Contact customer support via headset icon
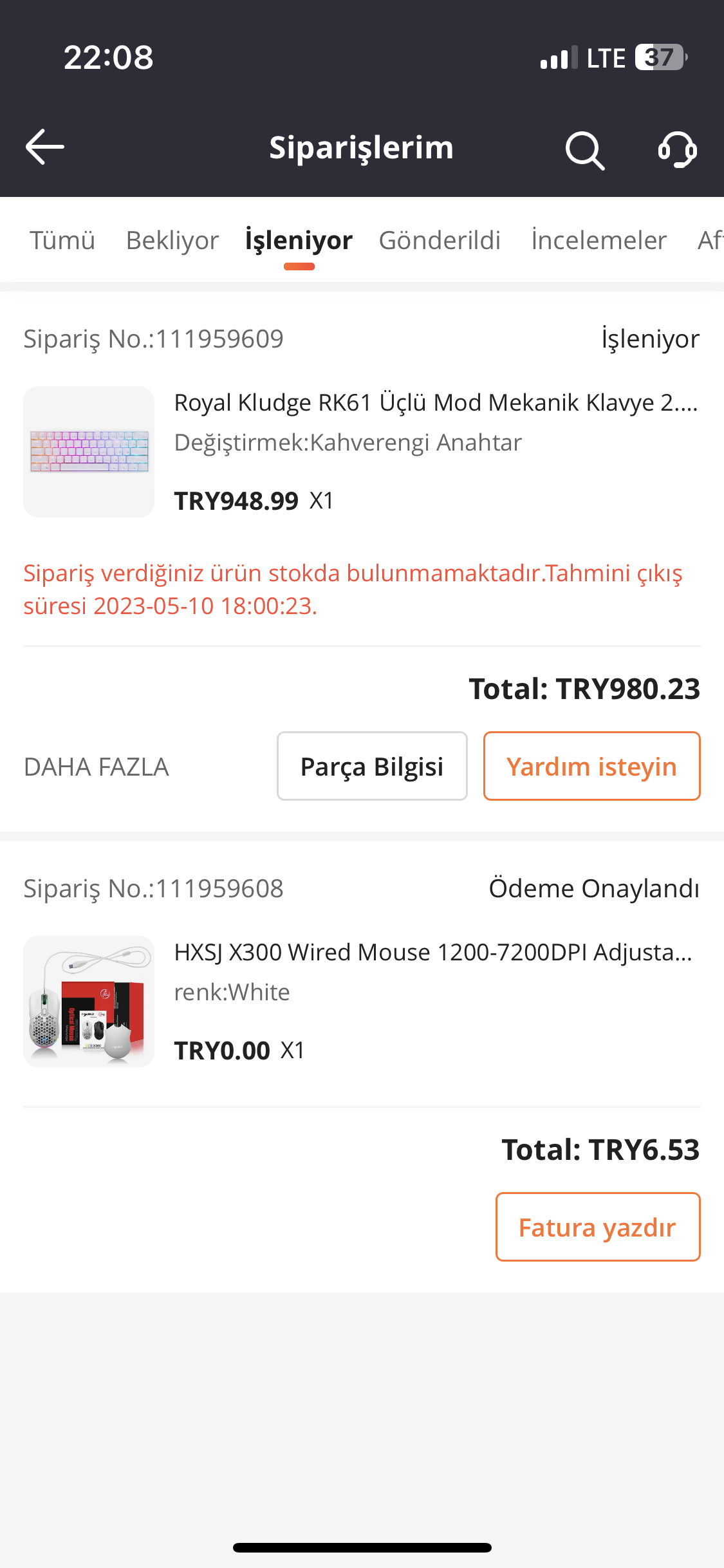This screenshot has width=724, height=1568. (x=677, y=150)
